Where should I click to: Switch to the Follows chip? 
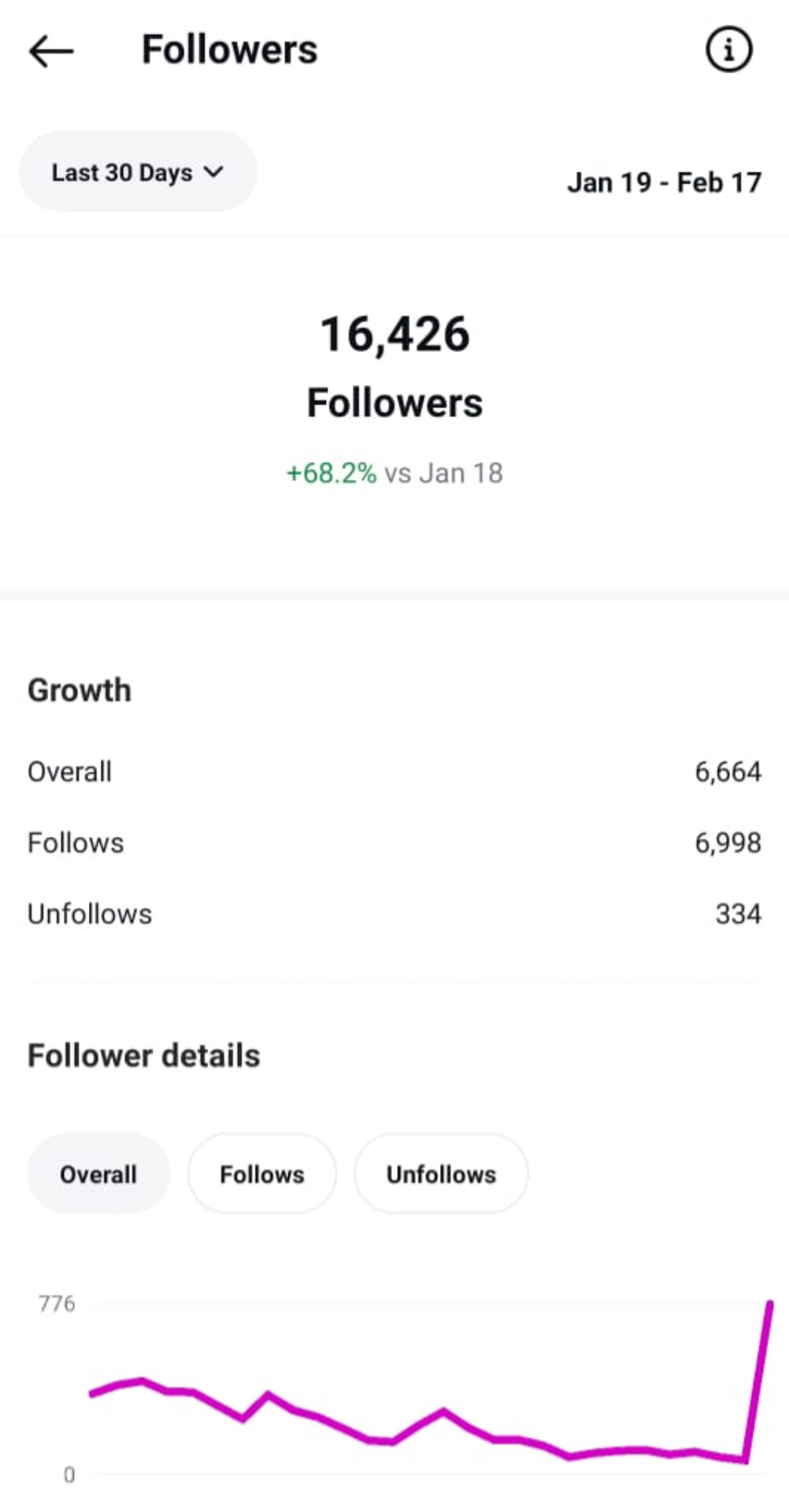[x=261, y=1174]
